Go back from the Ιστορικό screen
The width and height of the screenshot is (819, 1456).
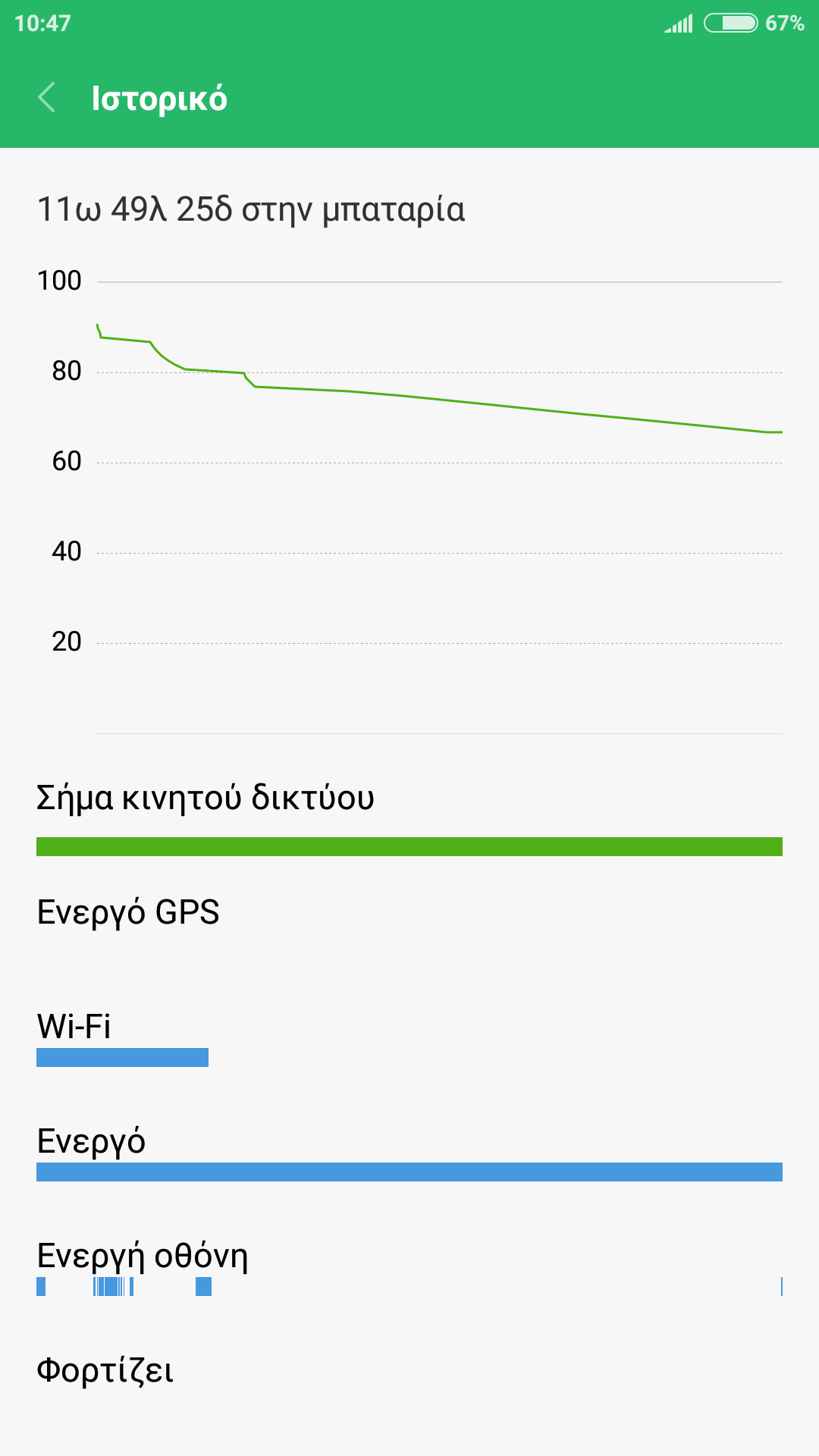coord(47,98)
